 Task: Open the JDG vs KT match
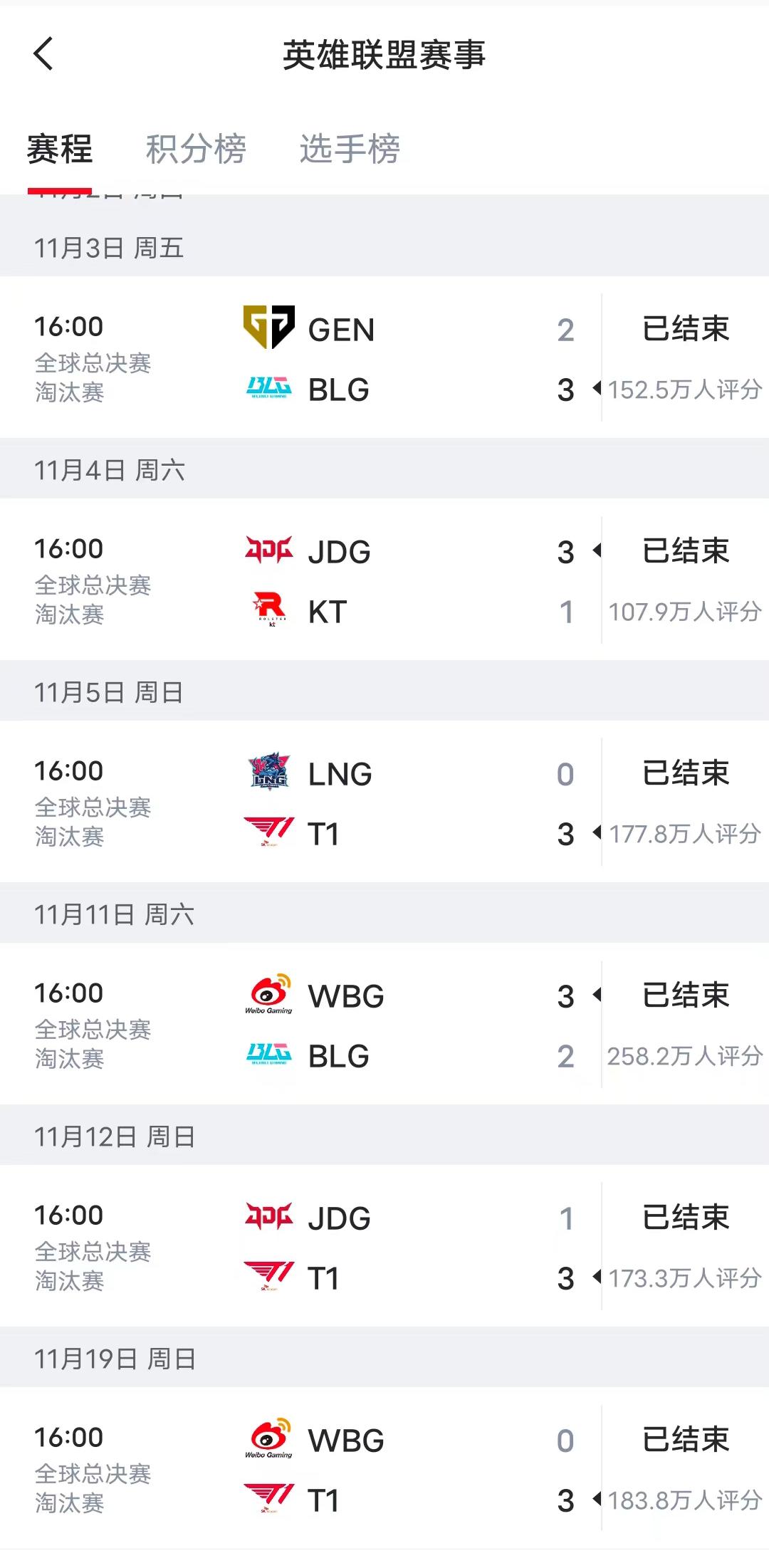pyautogui.click(x=384, y=580)
